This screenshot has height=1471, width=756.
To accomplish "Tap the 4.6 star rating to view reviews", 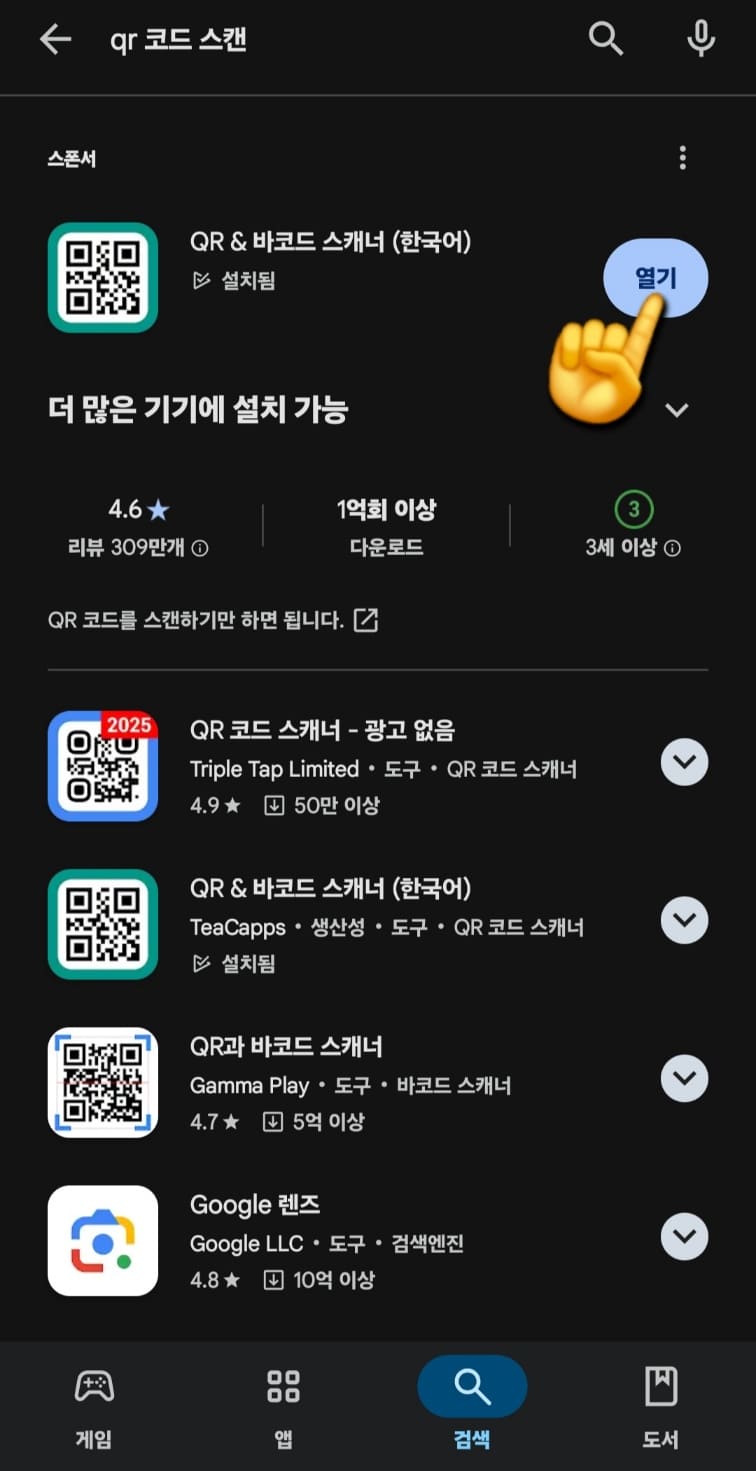I will pos(138,510).
